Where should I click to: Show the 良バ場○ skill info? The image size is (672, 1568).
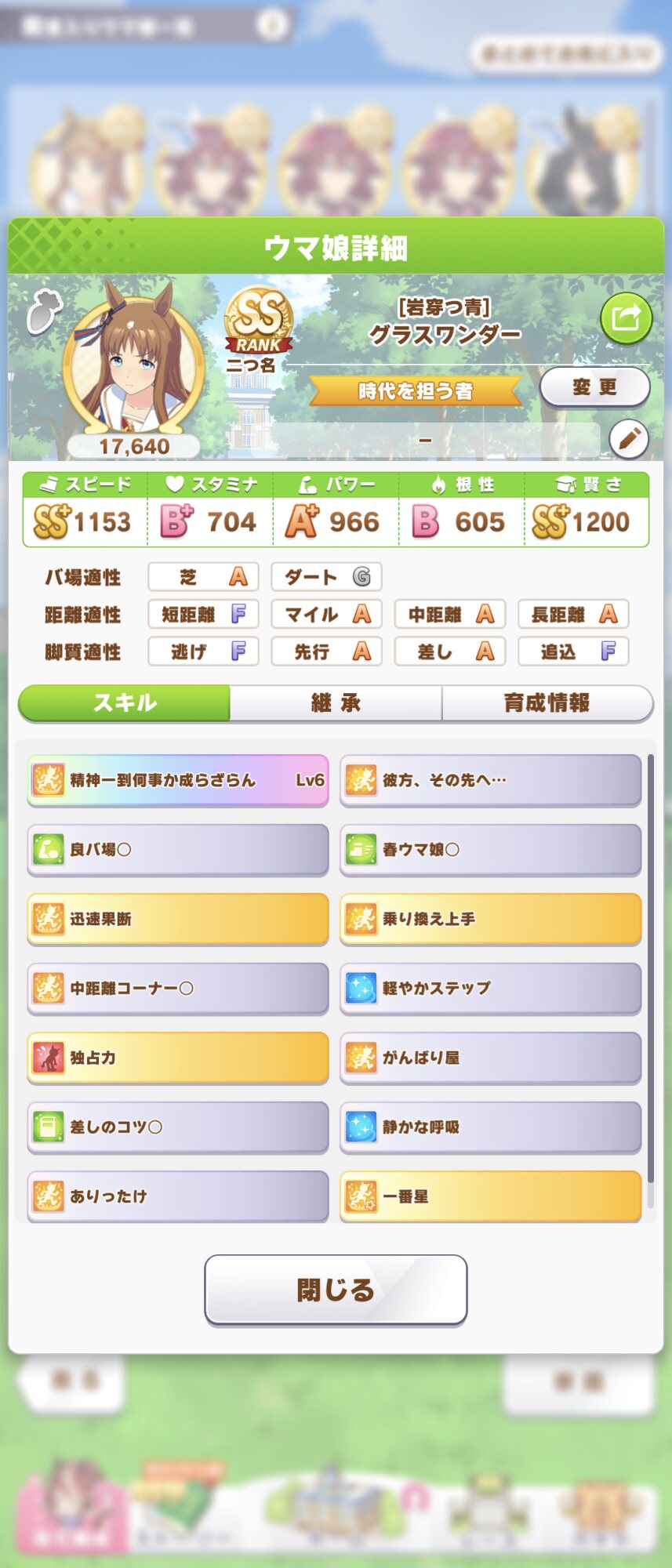(178, 849)
